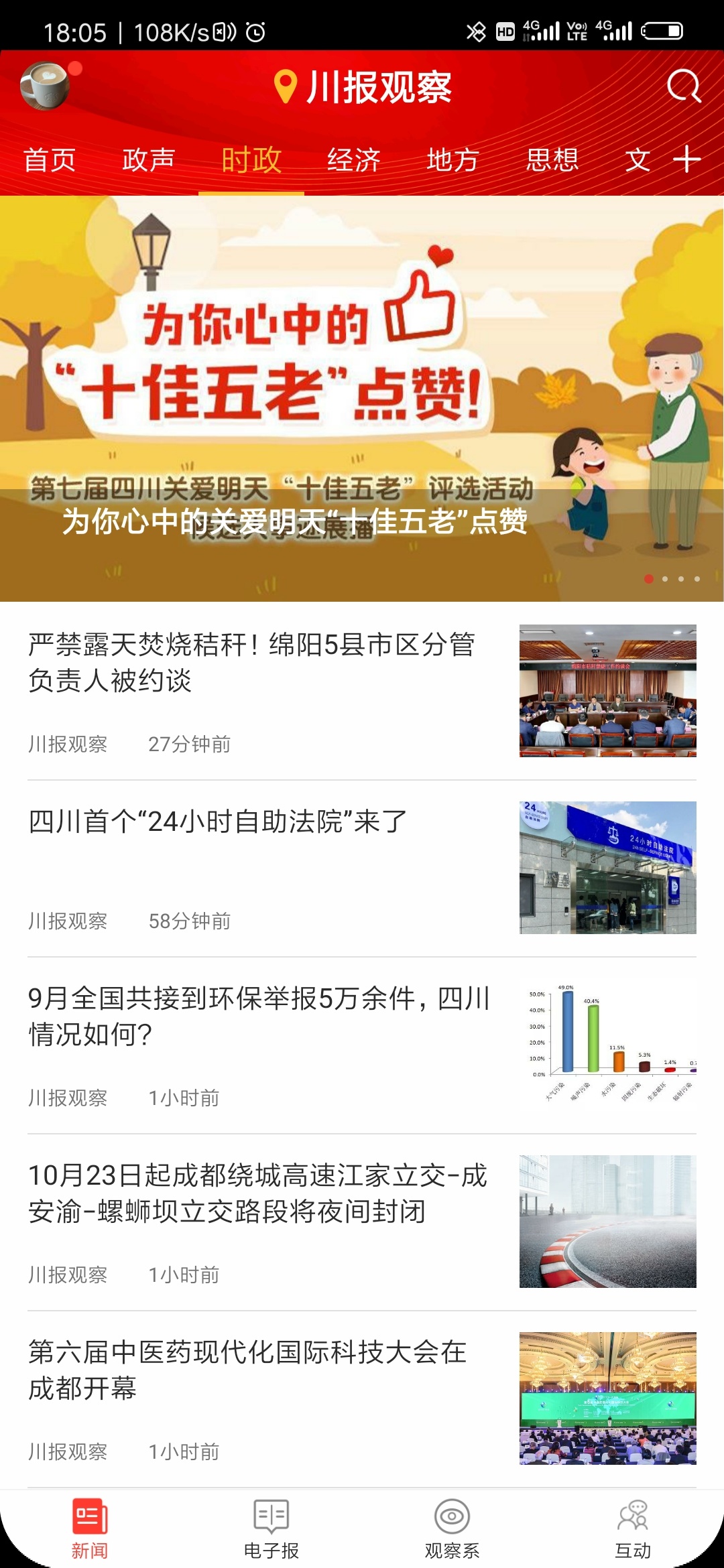Go to the 地方 tab
Viewport: 724px width, 1568px height.
(x=452, y=160)
